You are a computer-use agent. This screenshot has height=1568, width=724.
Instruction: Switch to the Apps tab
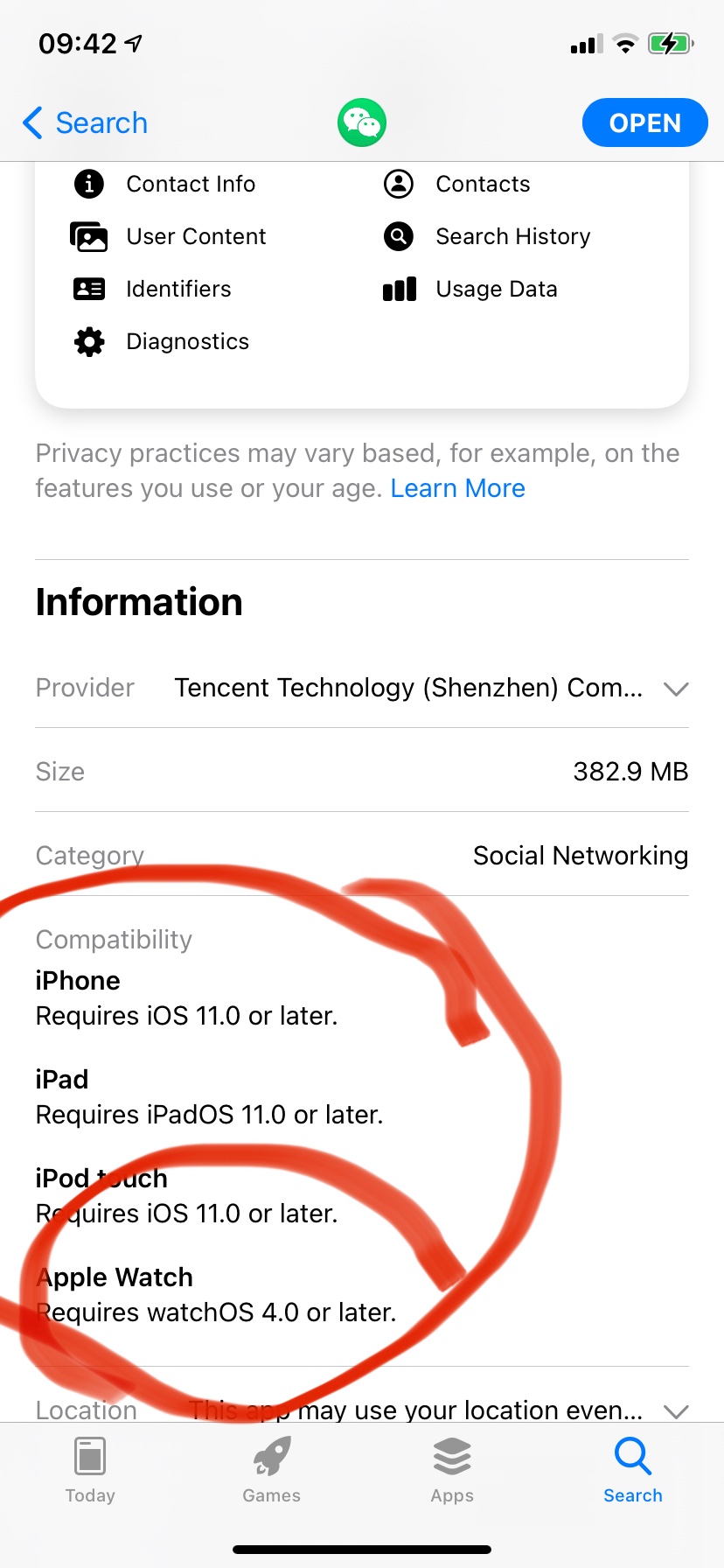[452, 1470]
